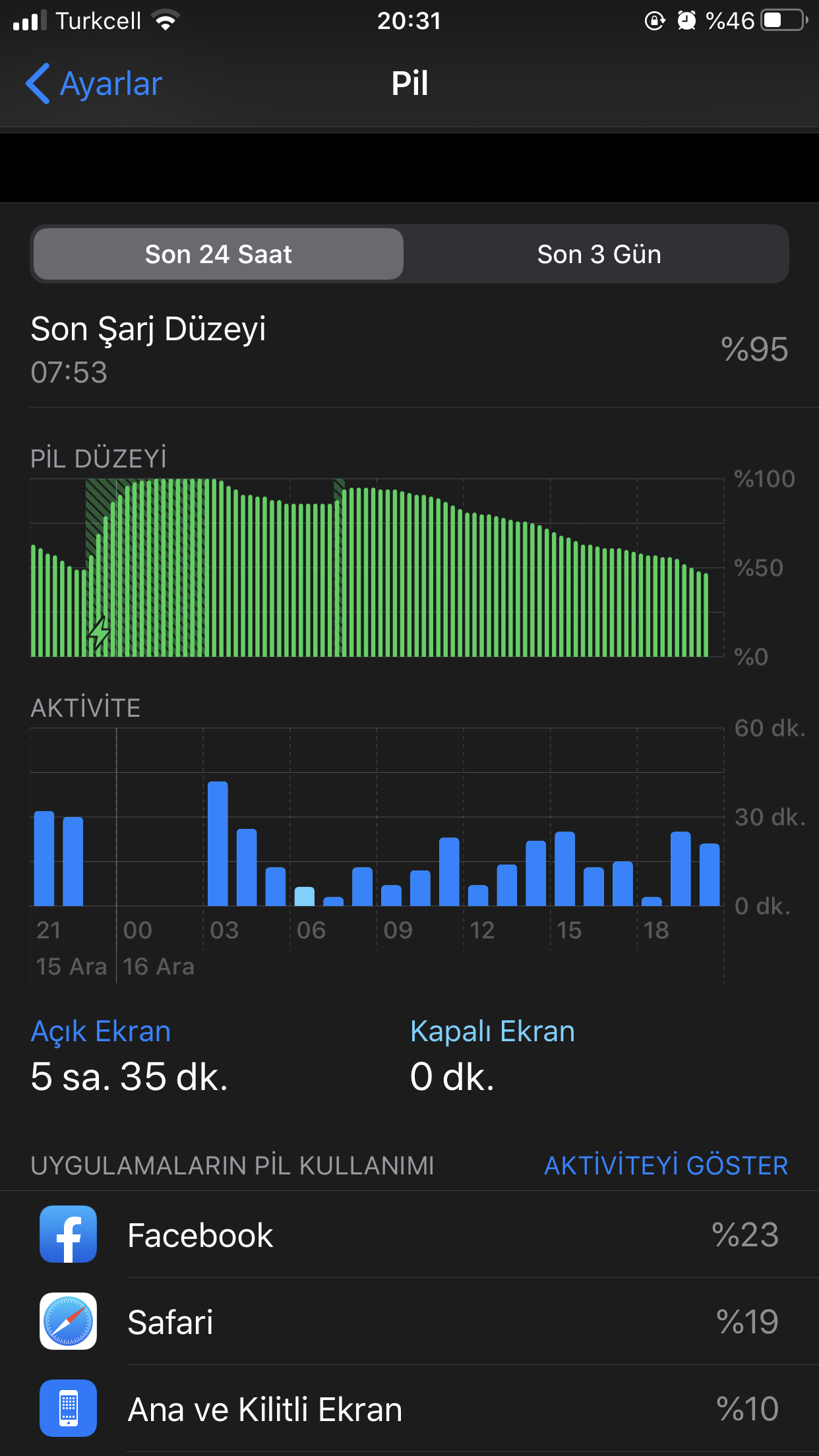The height and width of the screenshot is (1456, 819).
Task: Tap the tallest activity bar at 03
Action: point(218,843)
